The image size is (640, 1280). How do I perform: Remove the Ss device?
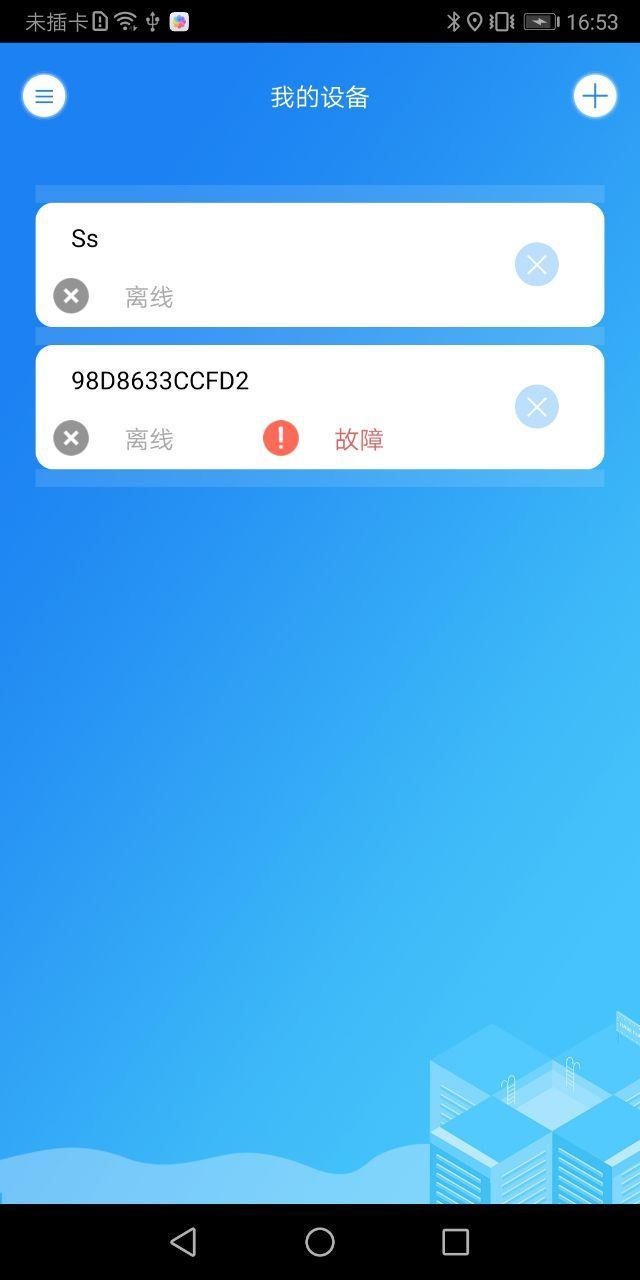[536, 264]
